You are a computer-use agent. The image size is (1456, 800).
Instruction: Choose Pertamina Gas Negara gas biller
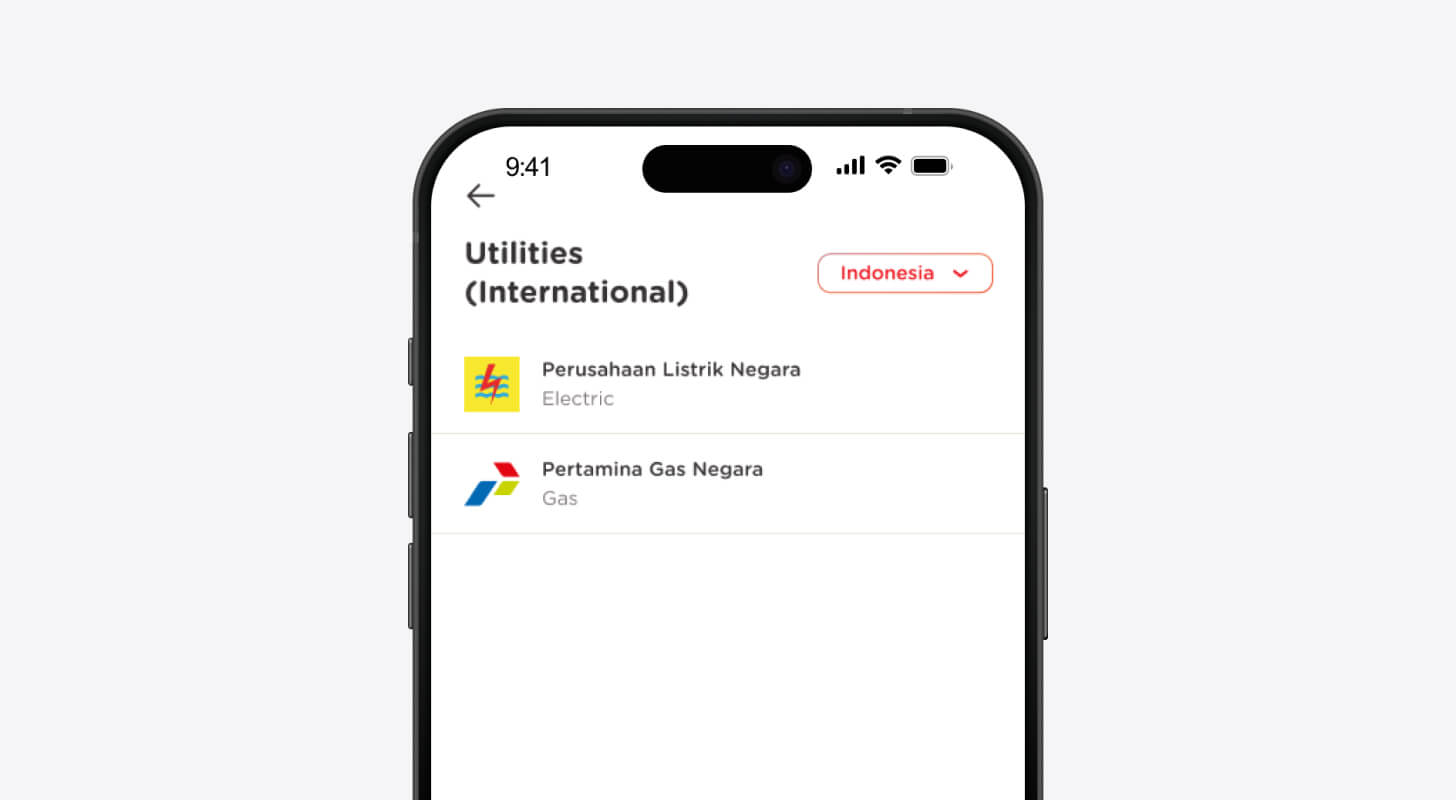pyautogui.click(x=652, y=483)
